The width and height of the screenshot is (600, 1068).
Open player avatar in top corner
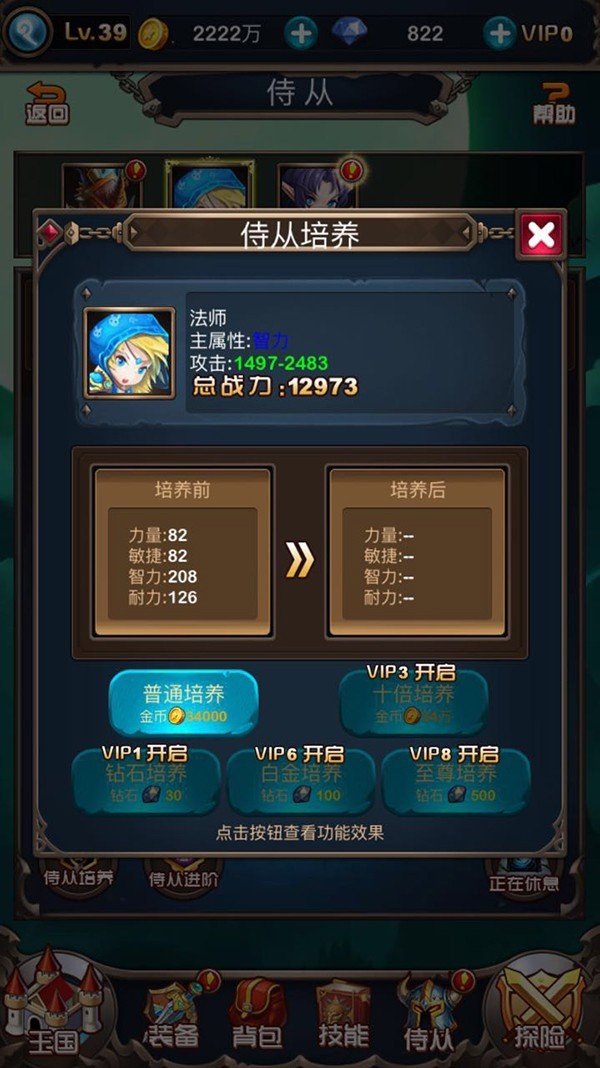[x=27, y=32]
